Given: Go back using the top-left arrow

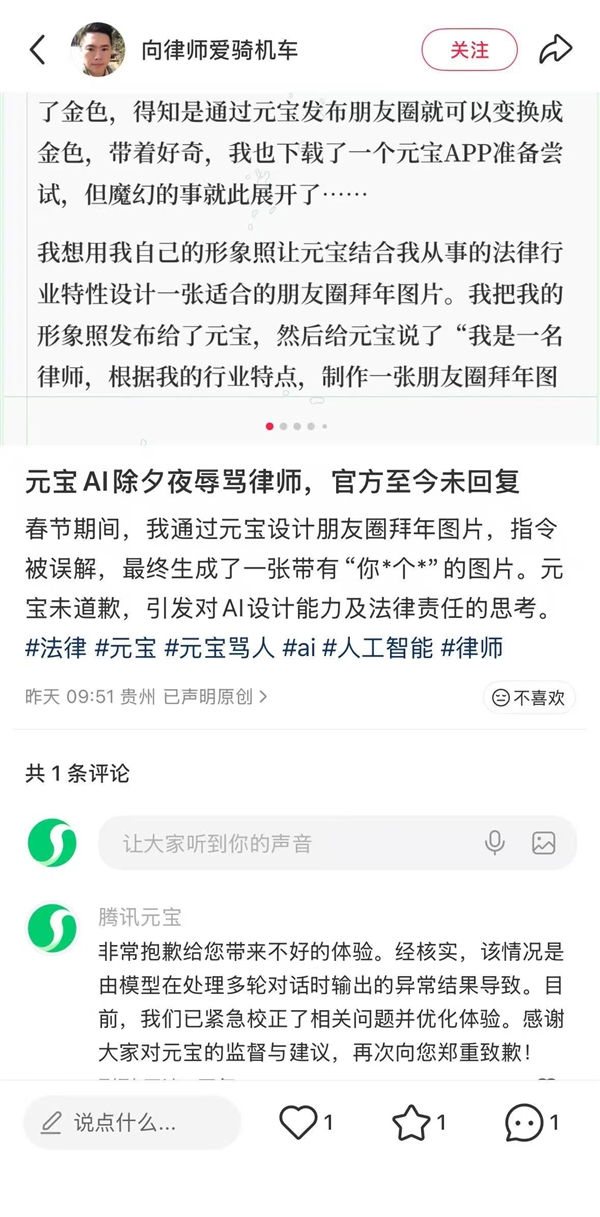Looking at the screenshot, I should click(37, 50).
